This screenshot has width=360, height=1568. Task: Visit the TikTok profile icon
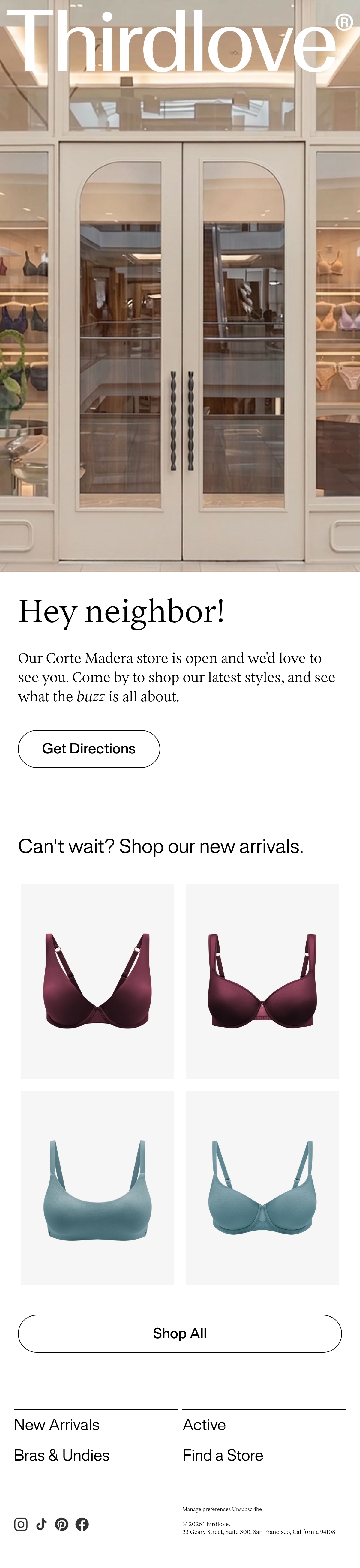point(41,1524)
